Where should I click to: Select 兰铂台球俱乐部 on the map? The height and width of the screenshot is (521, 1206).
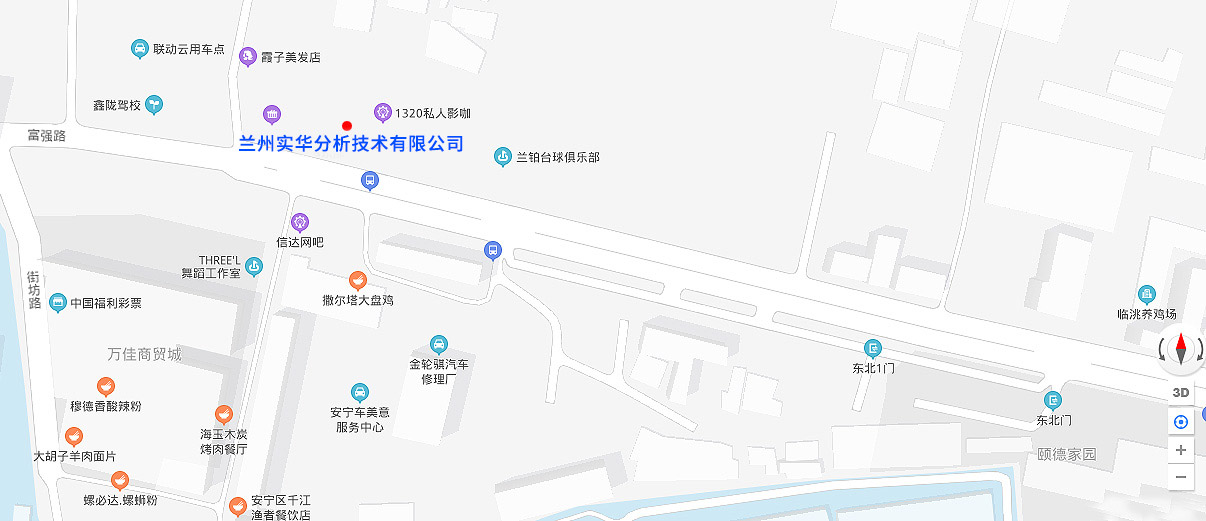click(x=503, y=157)
